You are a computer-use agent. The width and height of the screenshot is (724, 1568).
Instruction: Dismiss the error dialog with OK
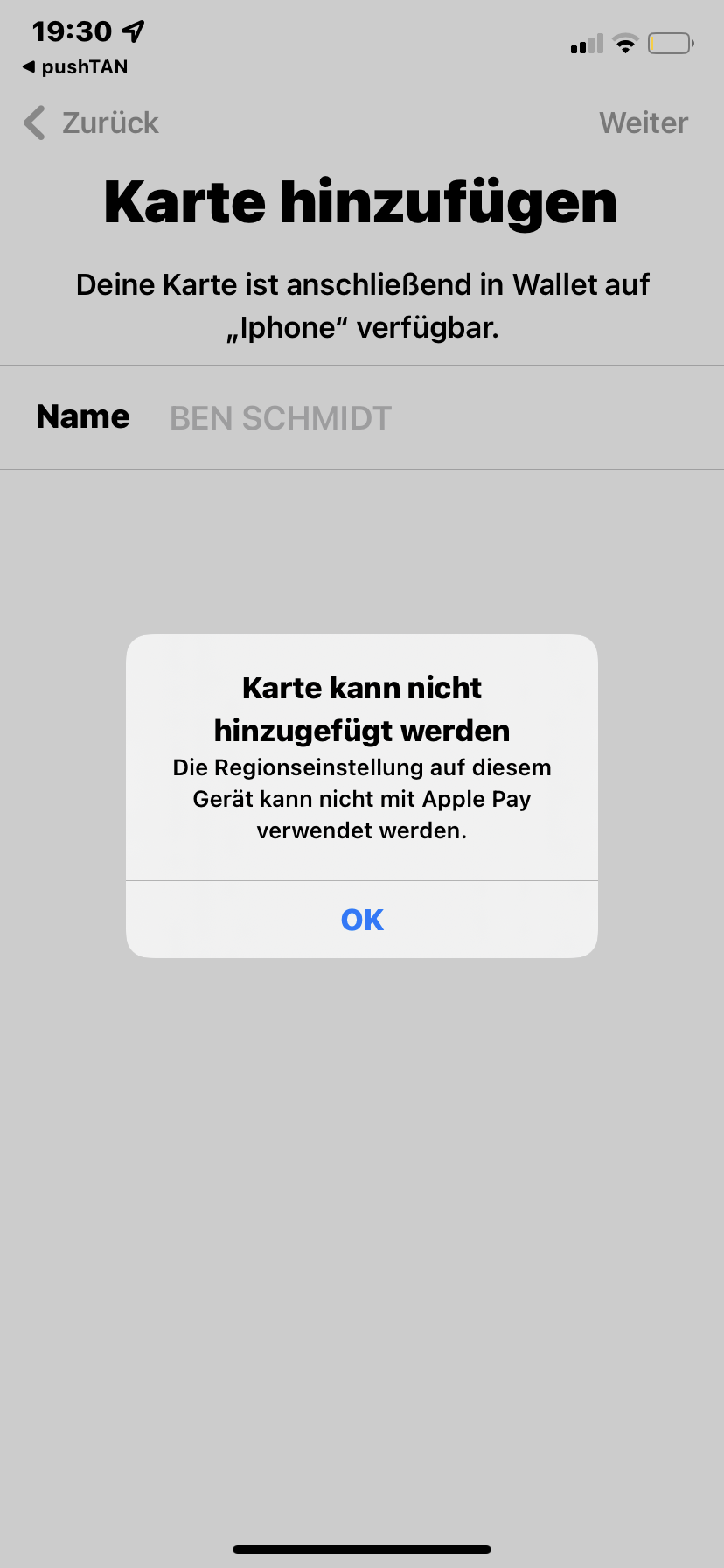click(x=362, y=920)
